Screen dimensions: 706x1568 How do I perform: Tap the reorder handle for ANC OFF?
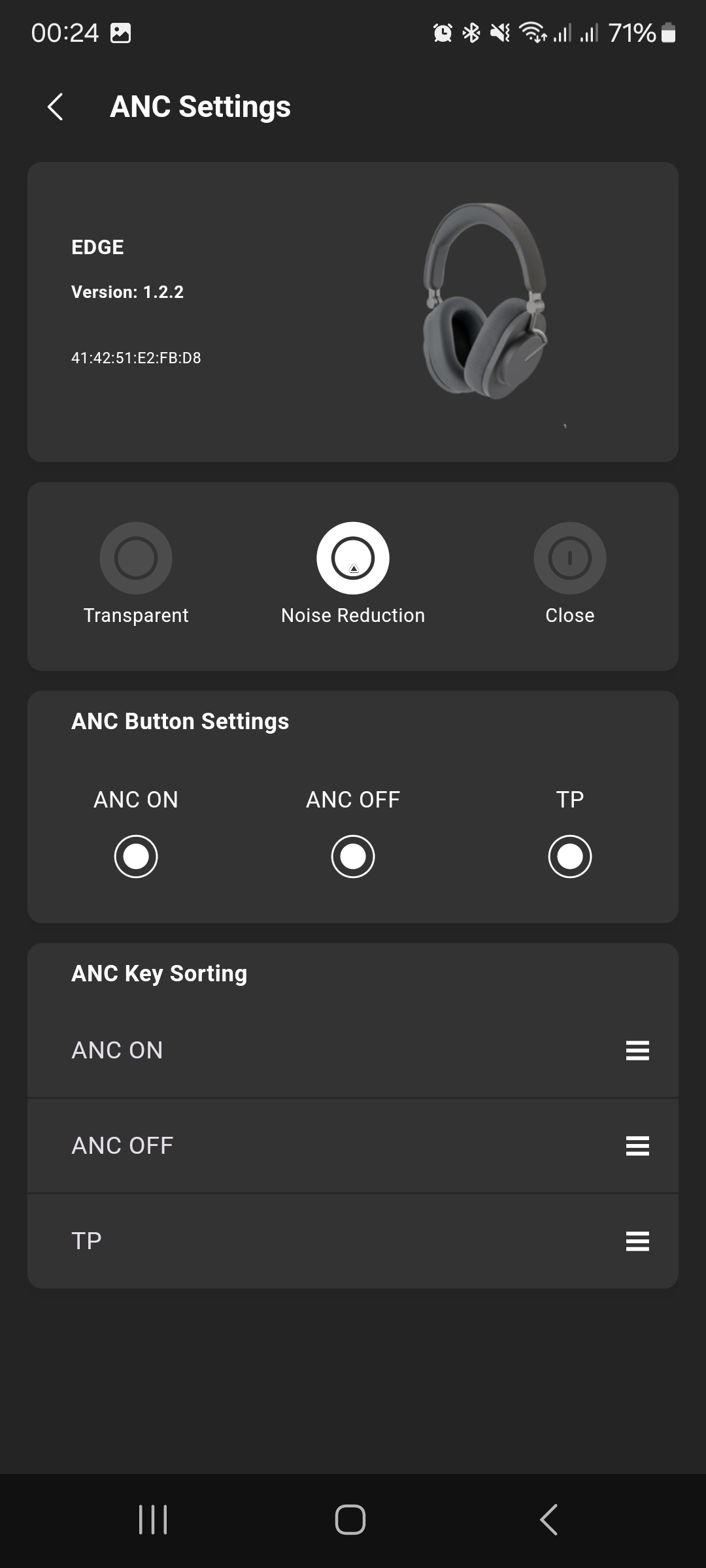click(637, 1146)
